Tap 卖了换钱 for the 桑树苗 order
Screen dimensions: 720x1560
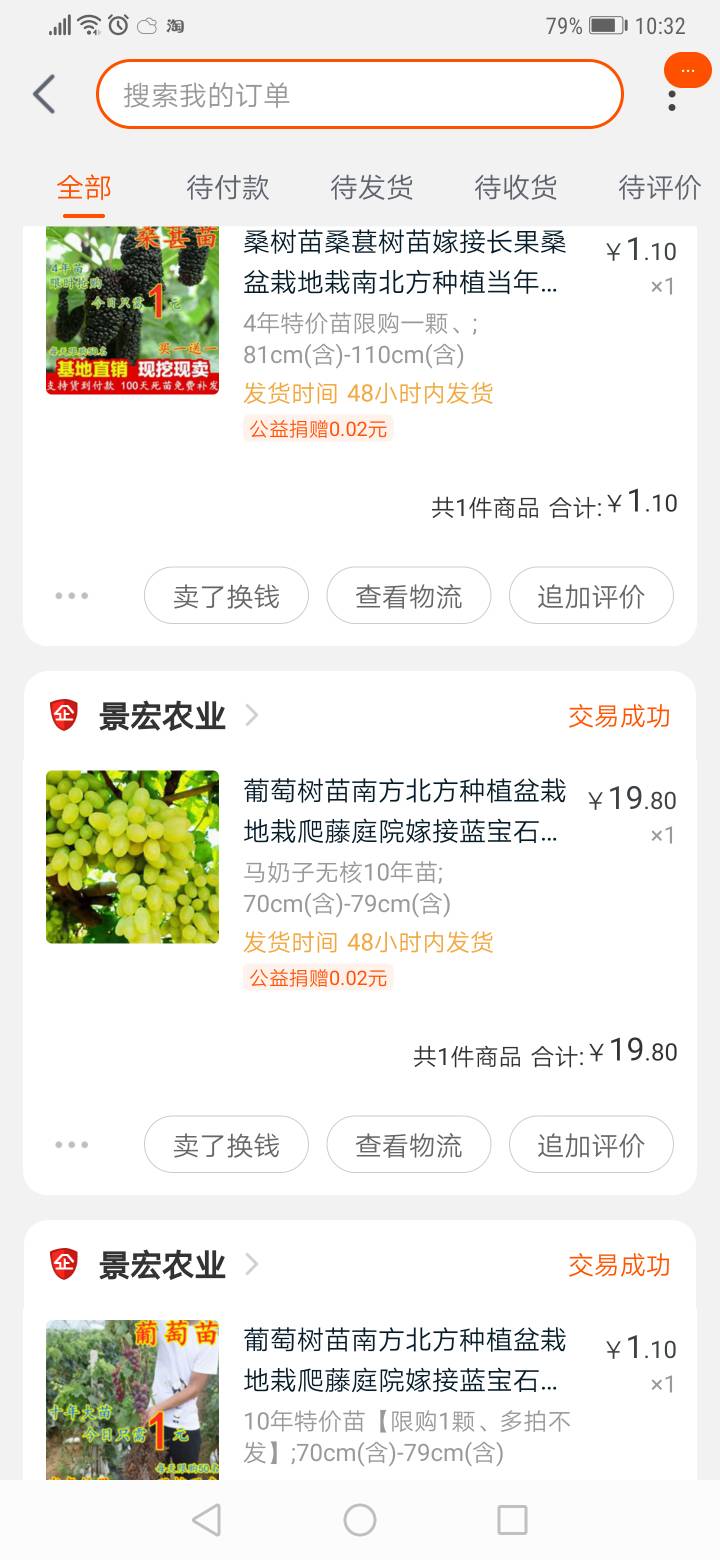(227, 596)
